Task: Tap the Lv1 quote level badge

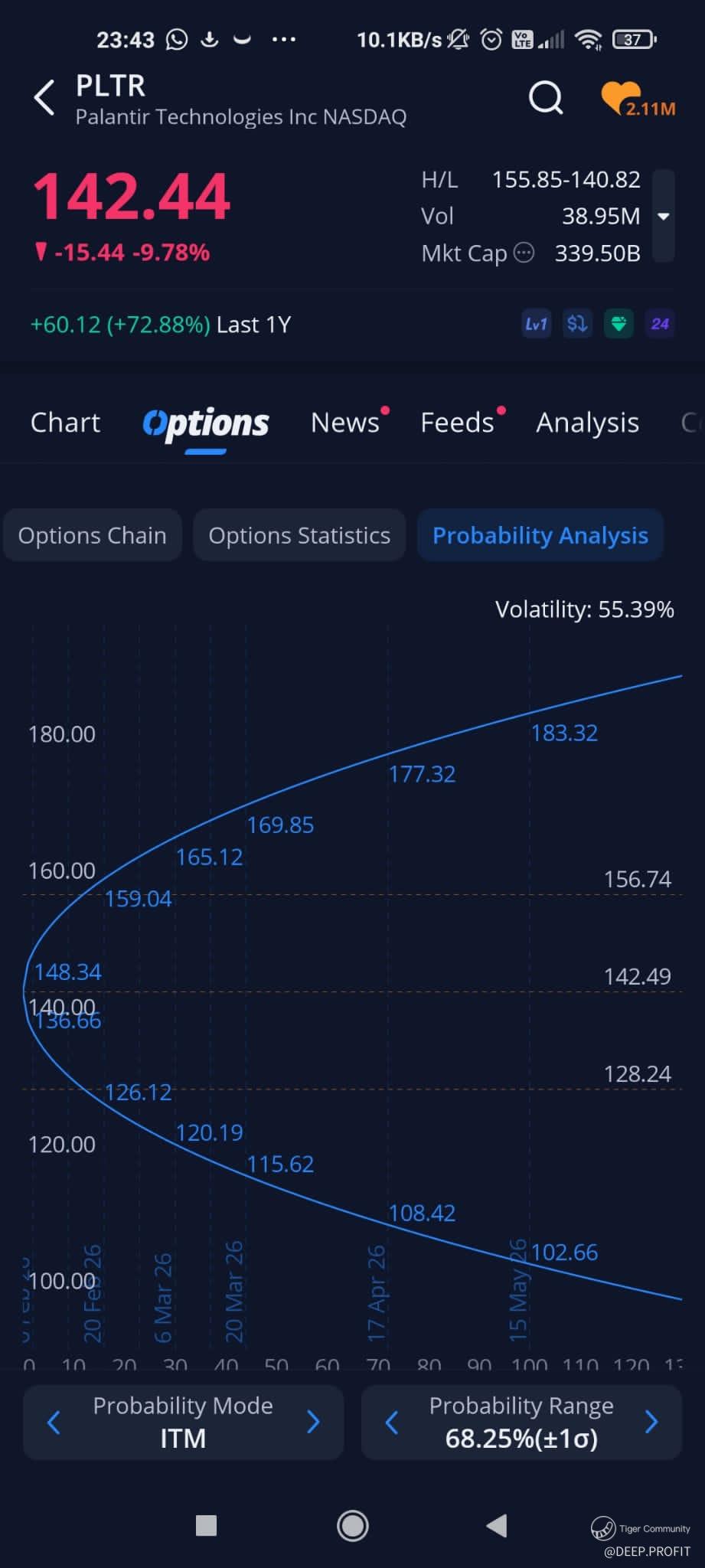Action: click(x=536, y=324)
